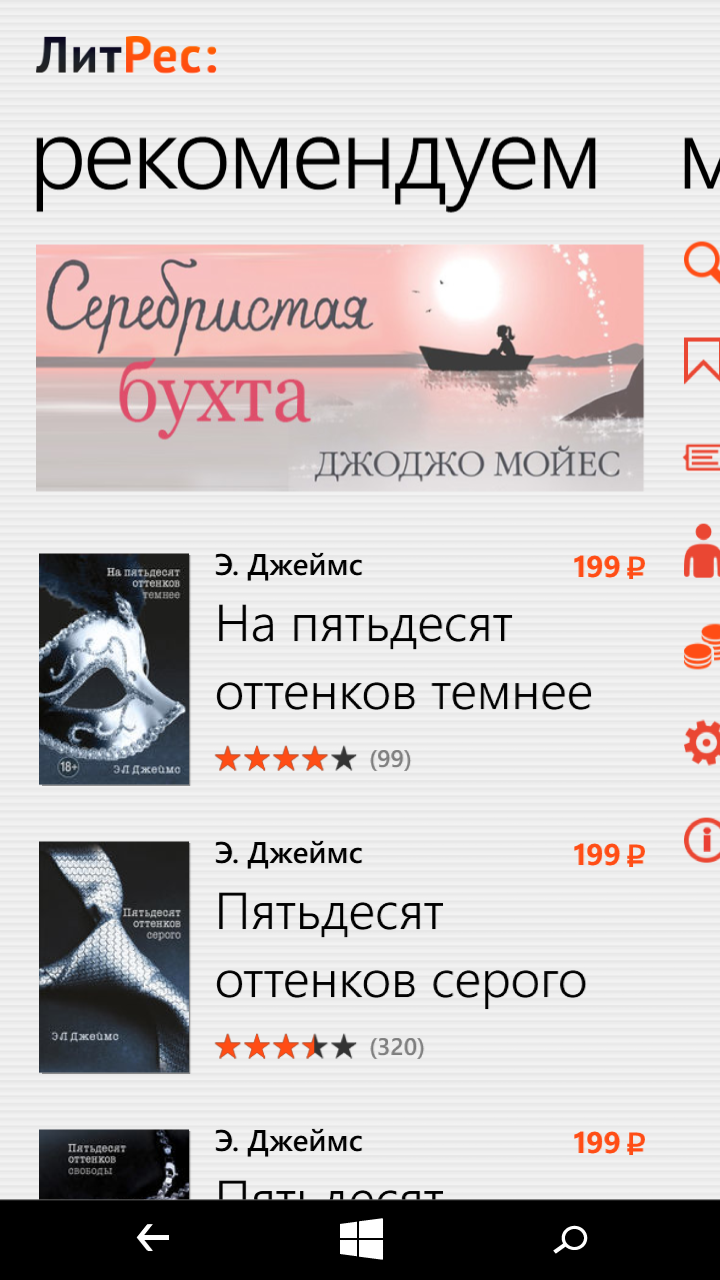720x1280 pixels.
Task: Open the news list icon
Action: pyautogui.click(x=702, y=457)
